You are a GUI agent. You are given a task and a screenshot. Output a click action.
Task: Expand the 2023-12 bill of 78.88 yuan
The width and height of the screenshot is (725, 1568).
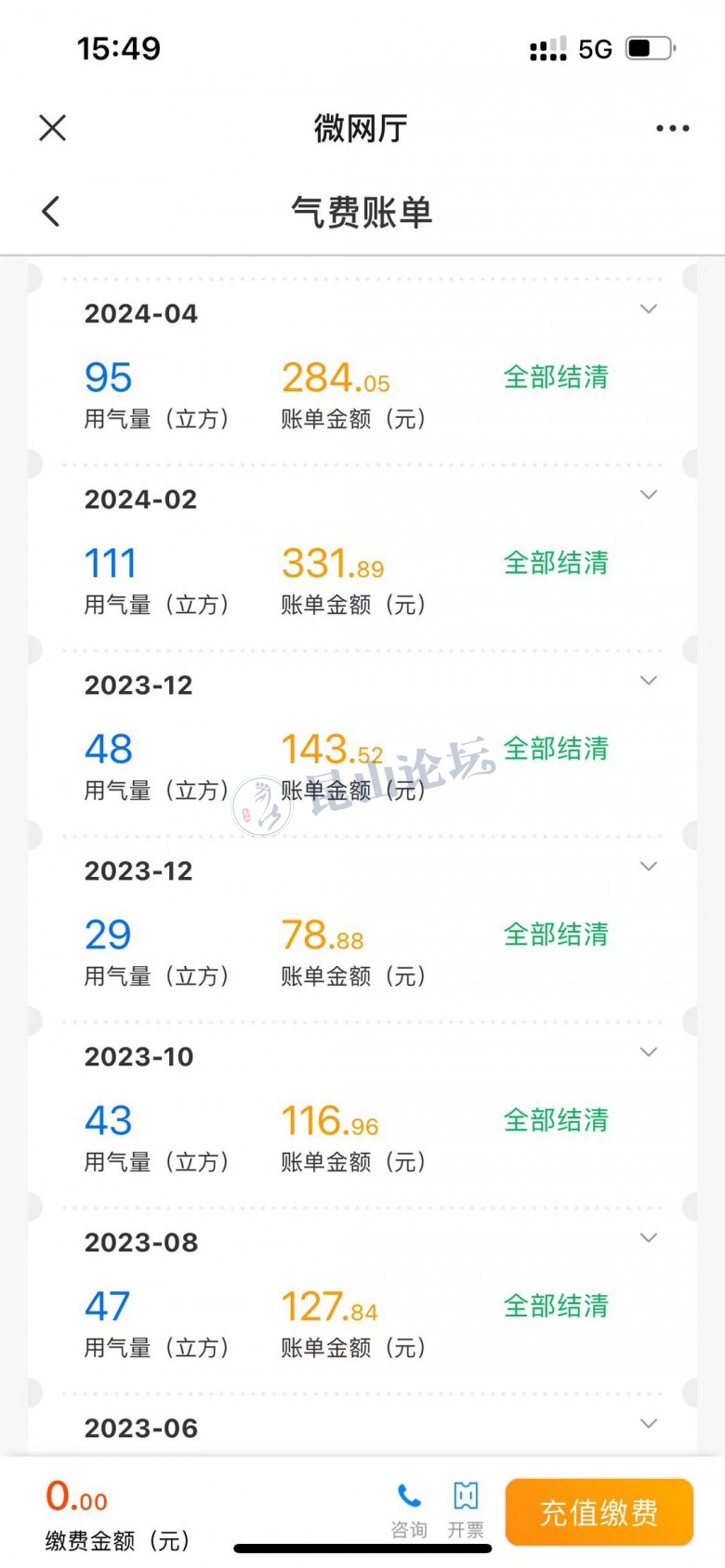649,867
